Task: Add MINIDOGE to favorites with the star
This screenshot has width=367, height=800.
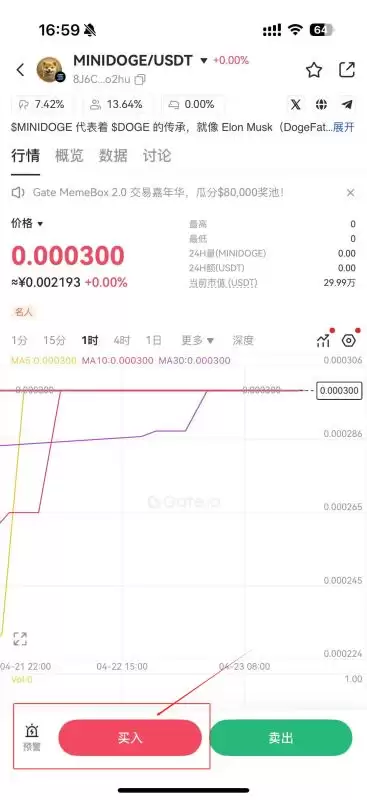Action: (x=314, y=70)
